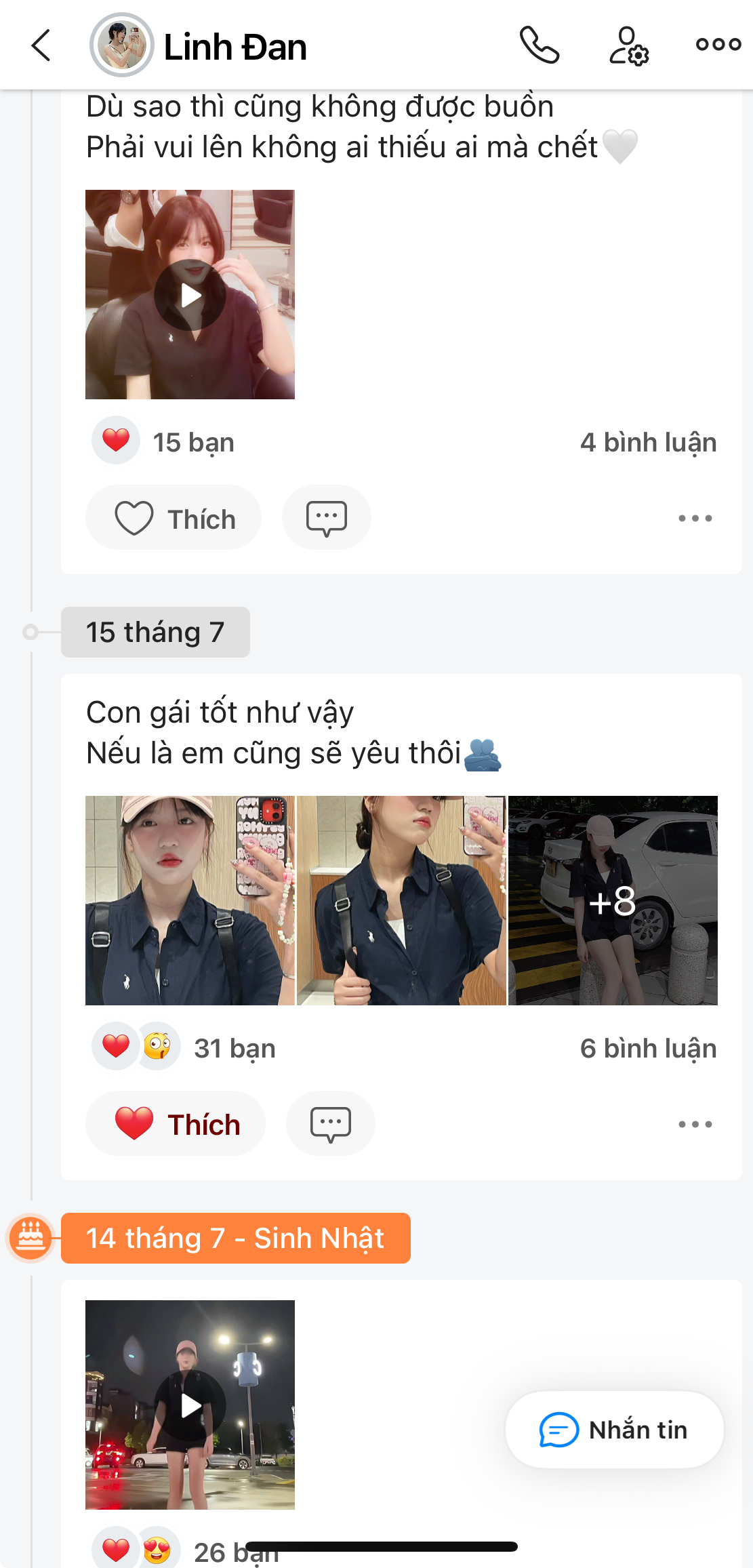Like the post with 15 bạn
The image size is (753, 1568).
(174, 518)
